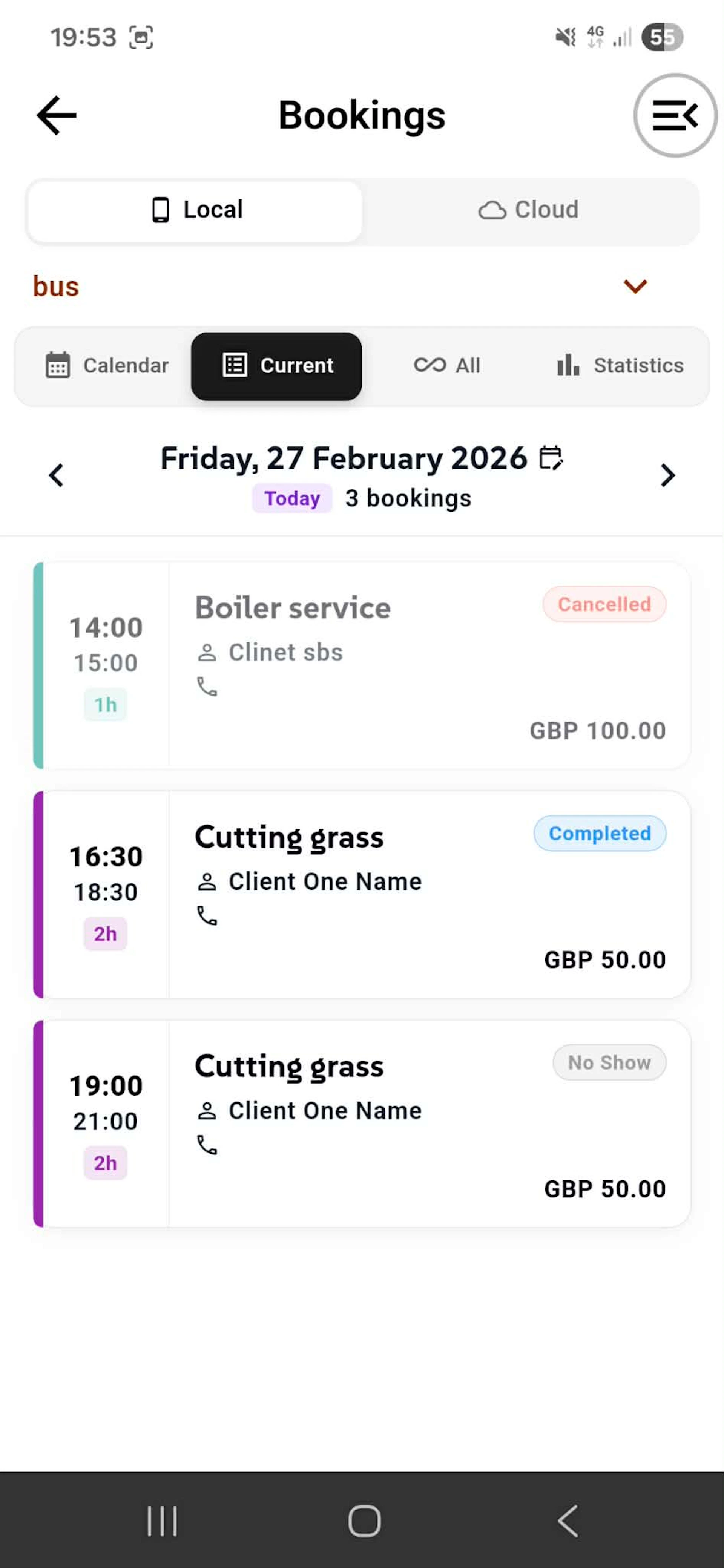724x1568 pixels.
Task: Switch to the Calendar tab
Action: pyautogui.click(x=107, y=365)
